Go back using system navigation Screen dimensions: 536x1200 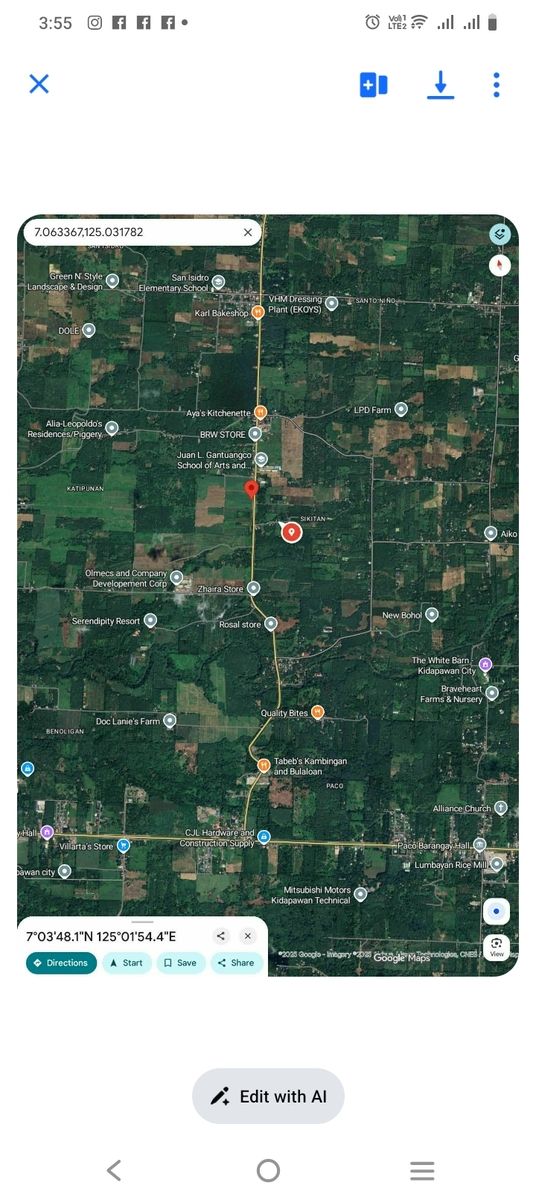click(x=114, y=1170)
